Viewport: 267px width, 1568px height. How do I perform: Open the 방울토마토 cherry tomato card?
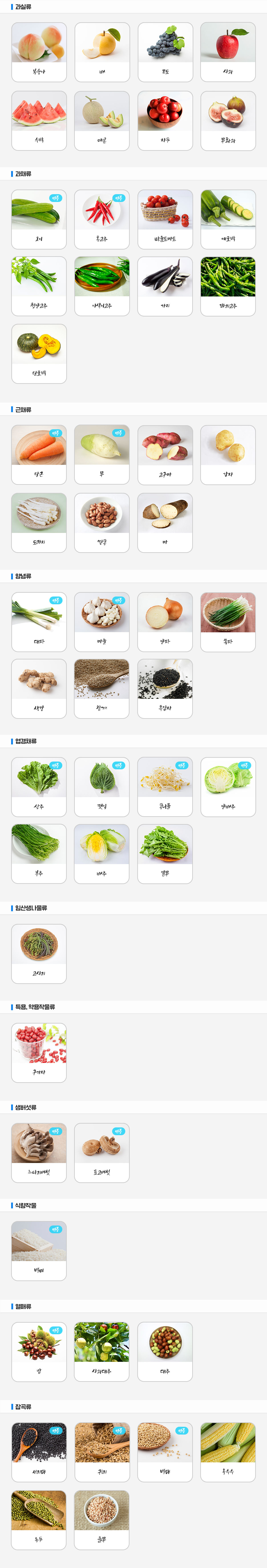tap(165, 219)
